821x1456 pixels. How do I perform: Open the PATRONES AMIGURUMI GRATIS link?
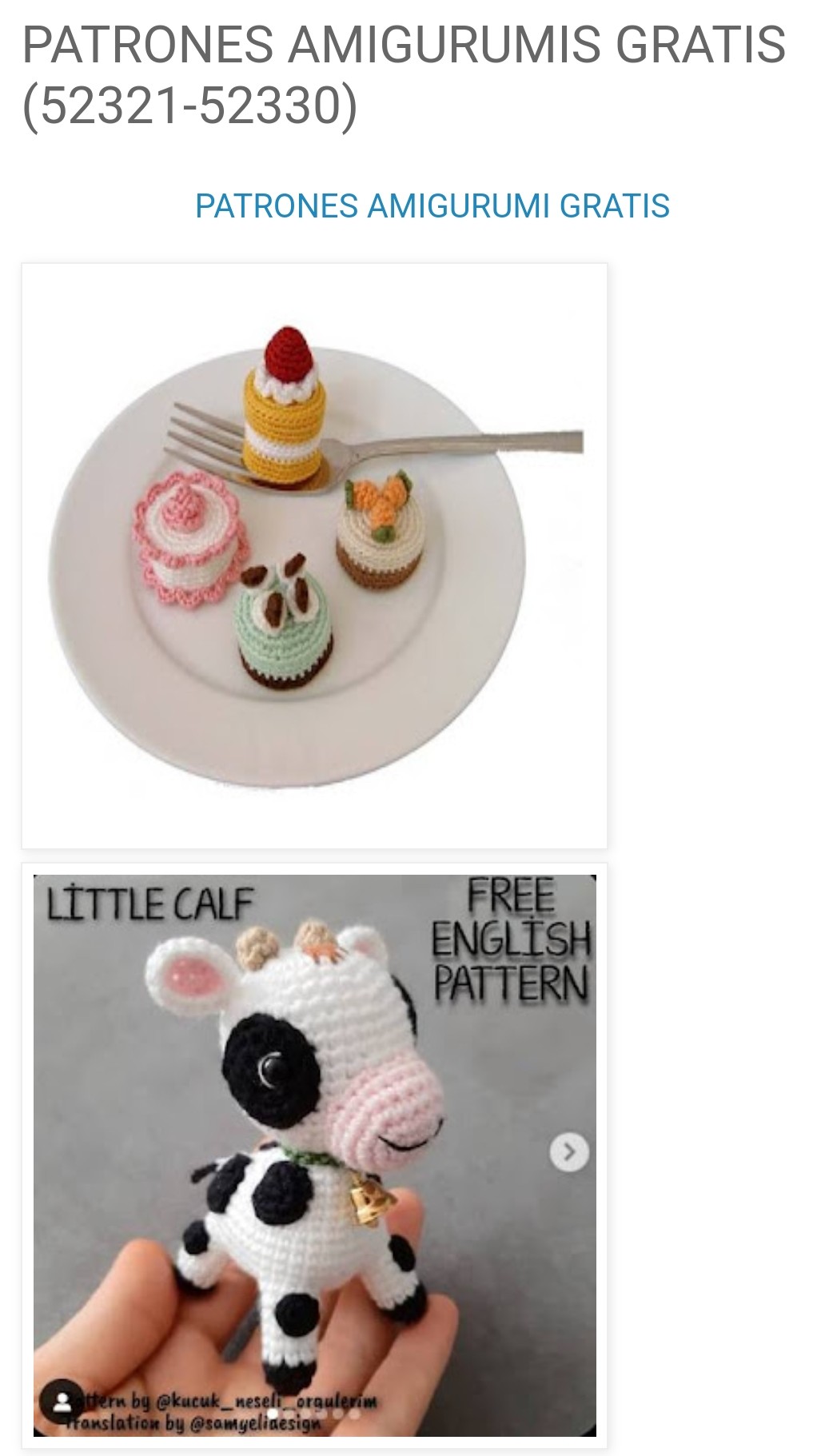(x=432, y=206)
